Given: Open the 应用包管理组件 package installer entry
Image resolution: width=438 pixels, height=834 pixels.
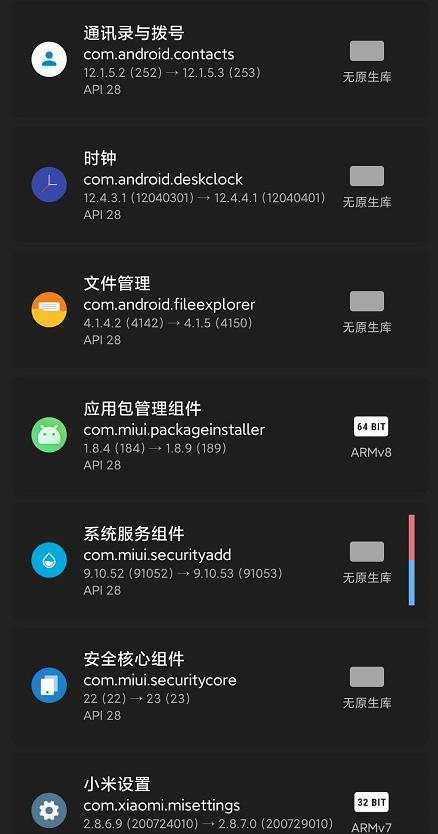Looking at the screenshot, I should 219,435.
